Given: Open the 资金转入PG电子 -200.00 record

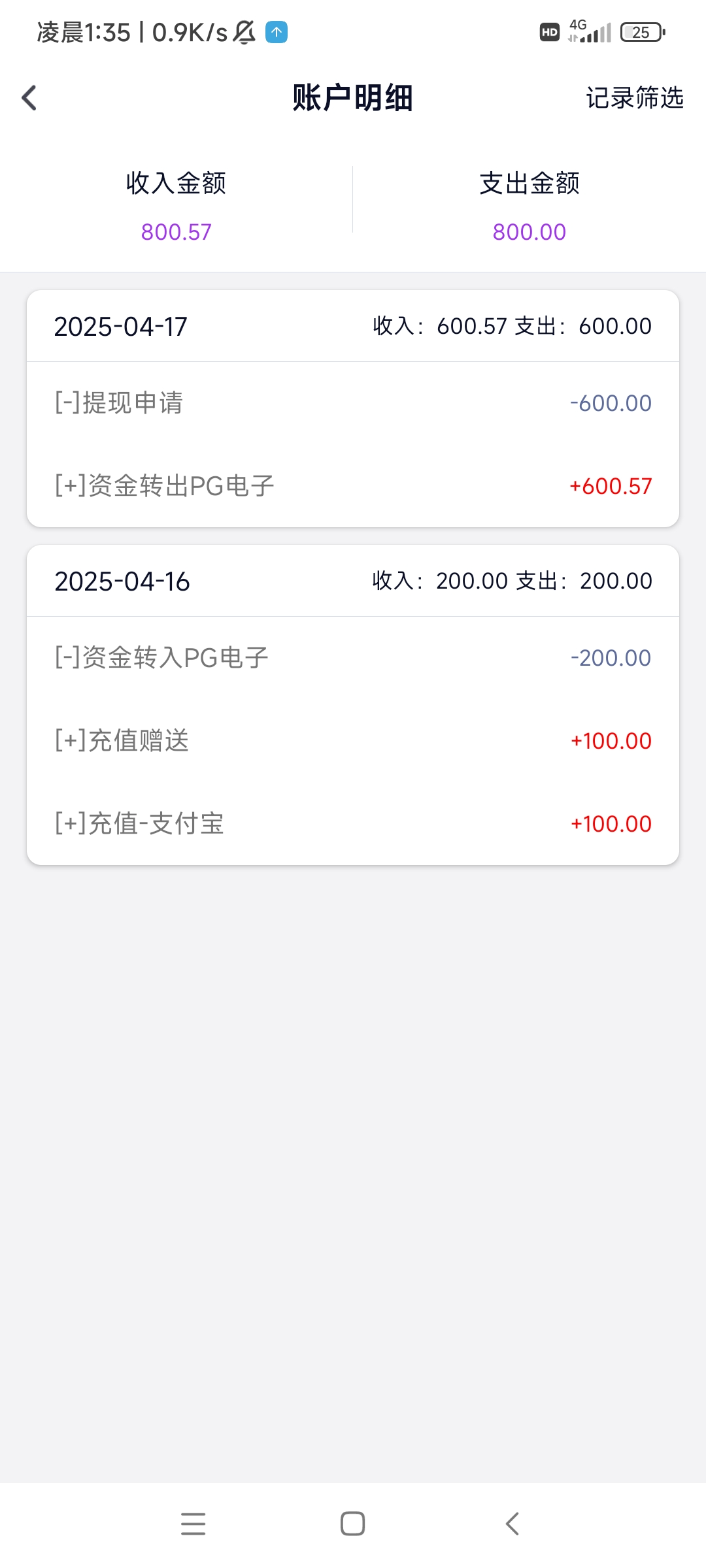Looking at the screenshot, I should click(x=353, y=658).
